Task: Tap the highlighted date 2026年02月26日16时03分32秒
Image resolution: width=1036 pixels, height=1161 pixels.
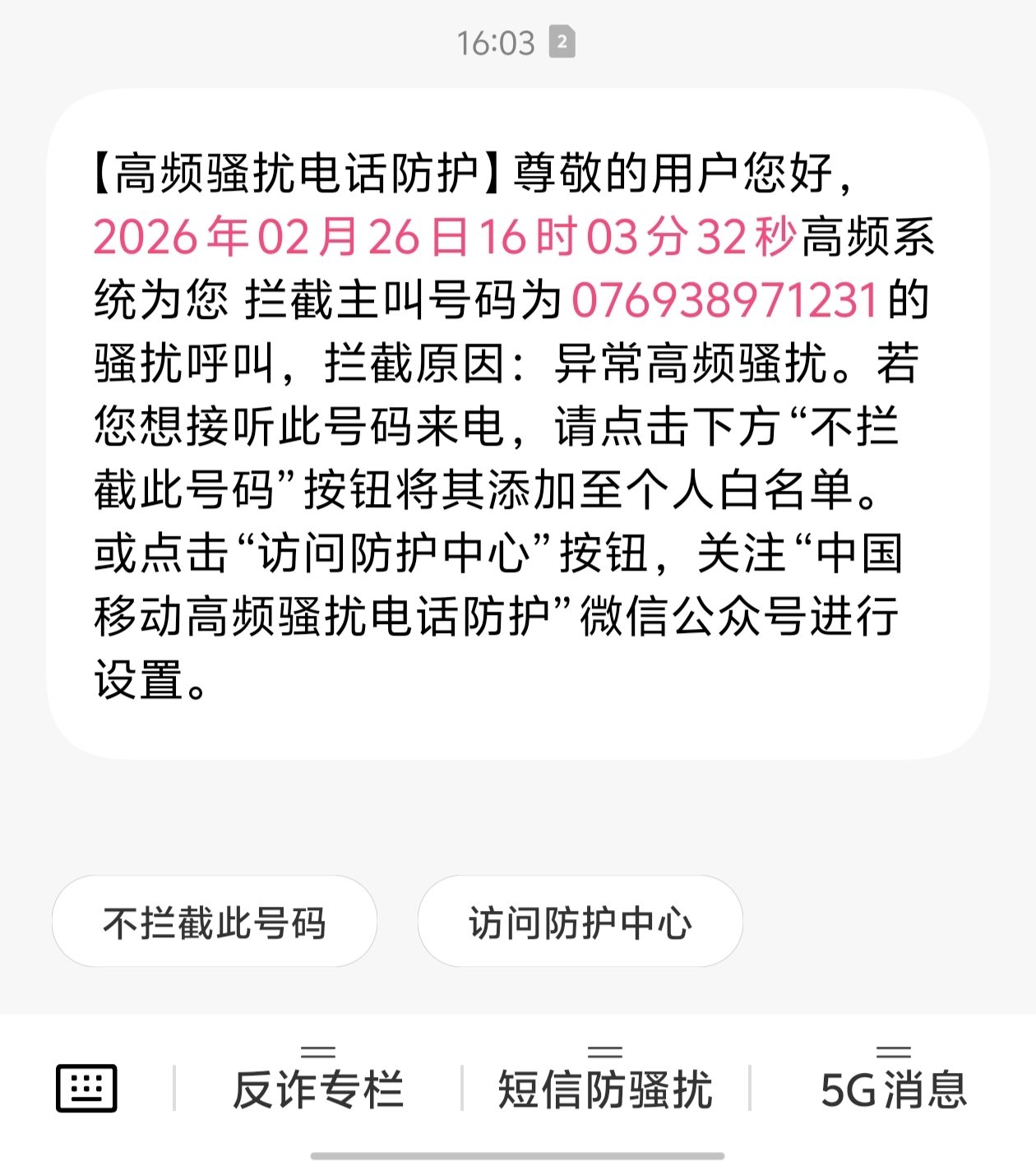Action: pos(445,237)
